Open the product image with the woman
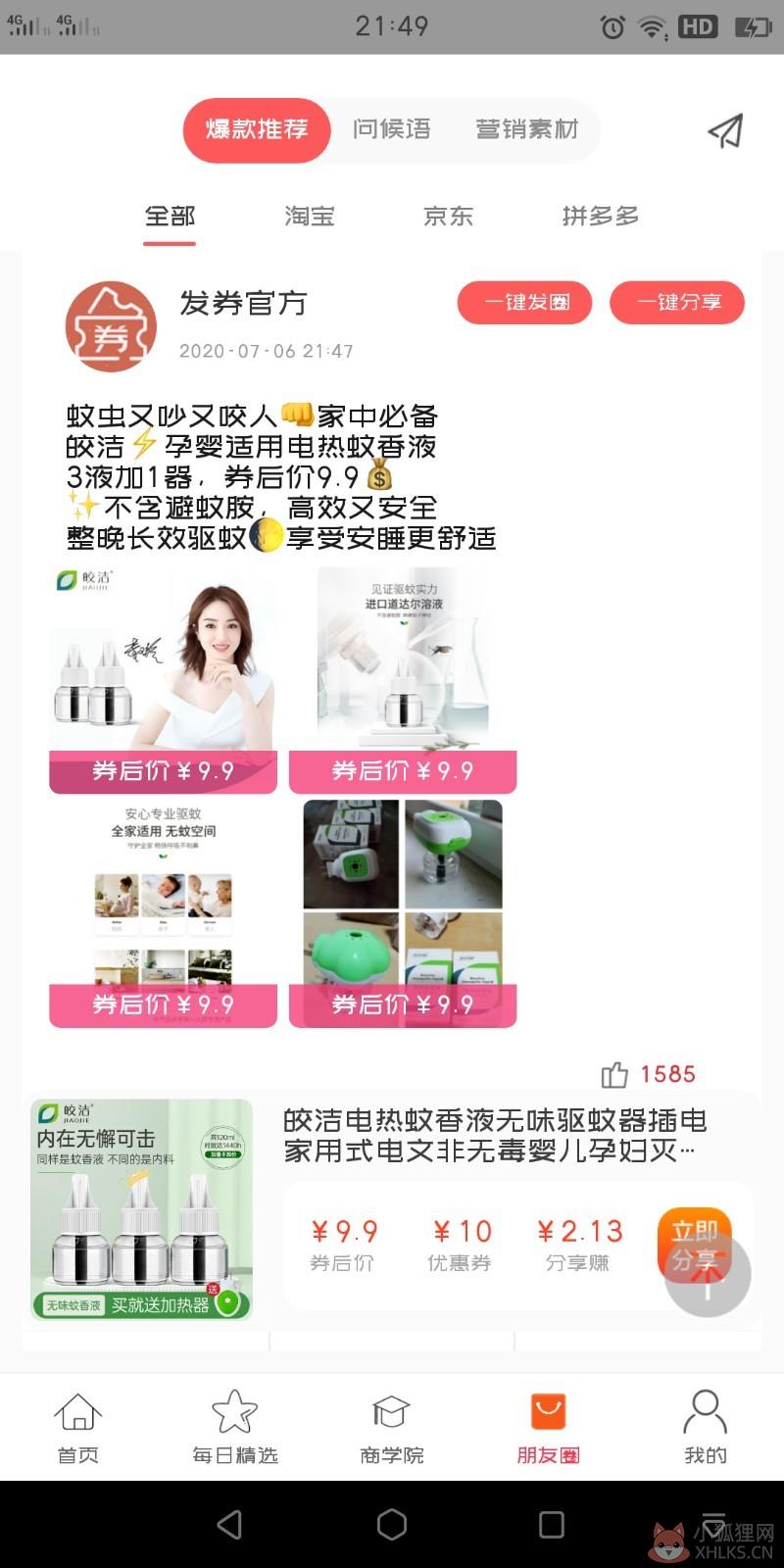 click(164, 679)
